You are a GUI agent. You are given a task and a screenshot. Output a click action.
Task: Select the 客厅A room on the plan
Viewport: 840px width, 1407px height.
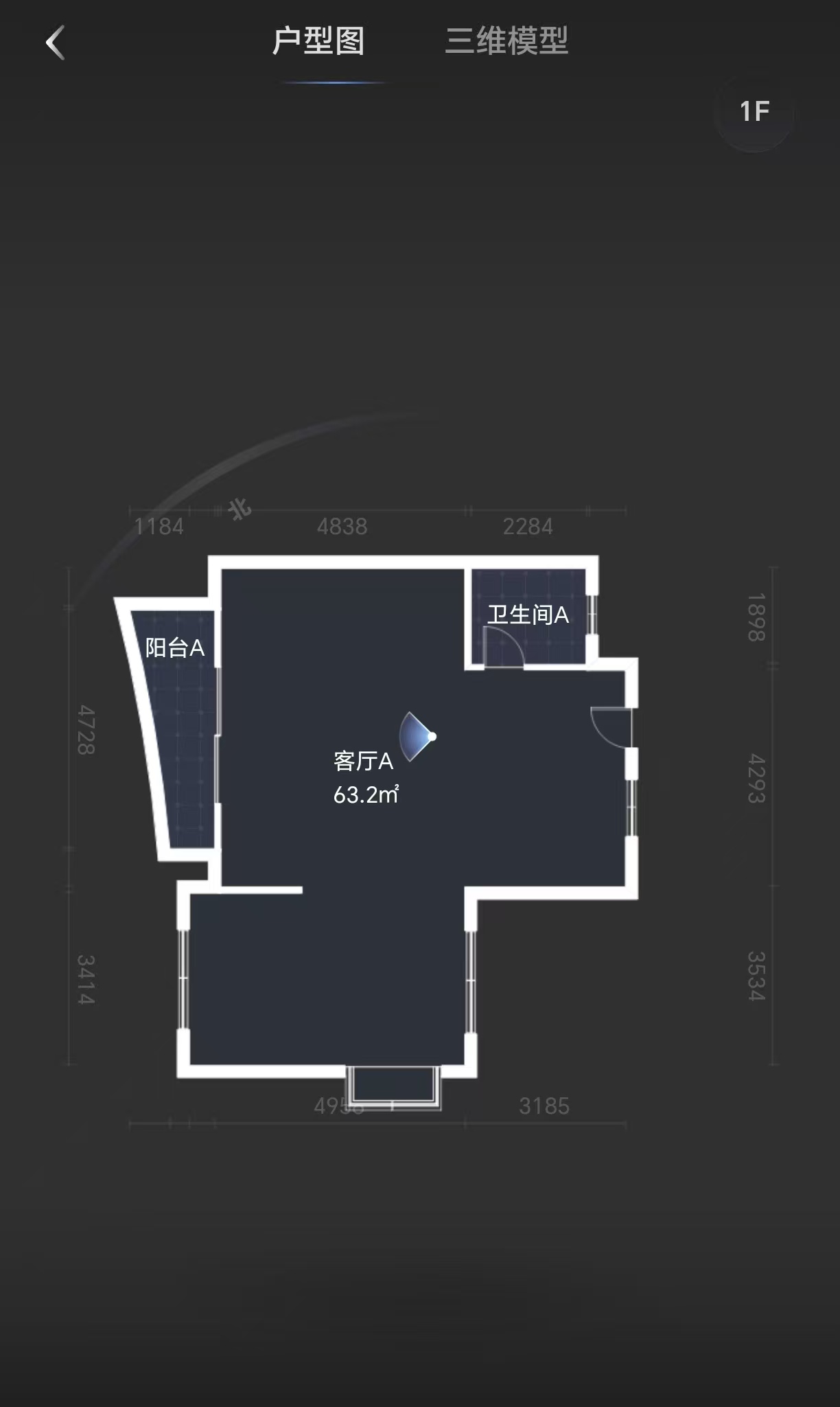(x=363, y=762)
